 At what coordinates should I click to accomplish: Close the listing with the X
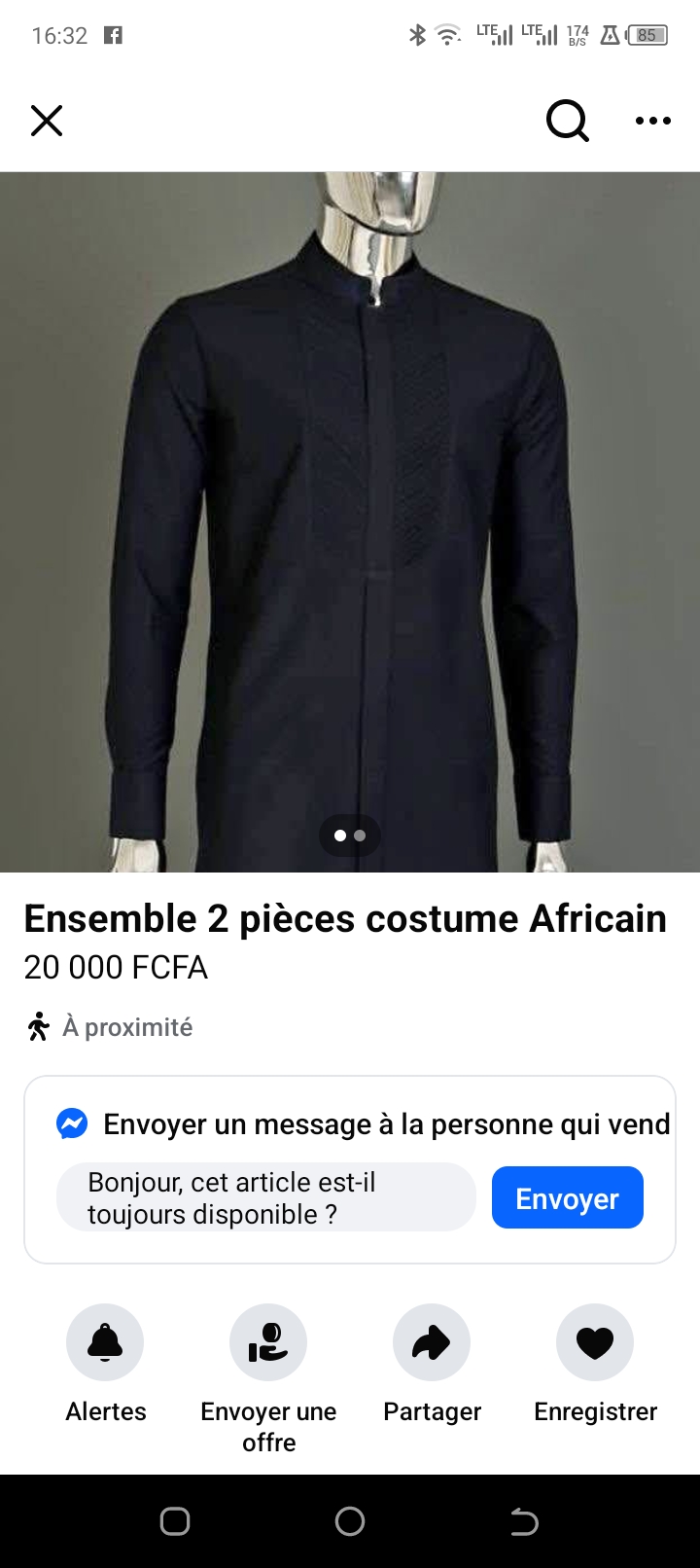46,121
